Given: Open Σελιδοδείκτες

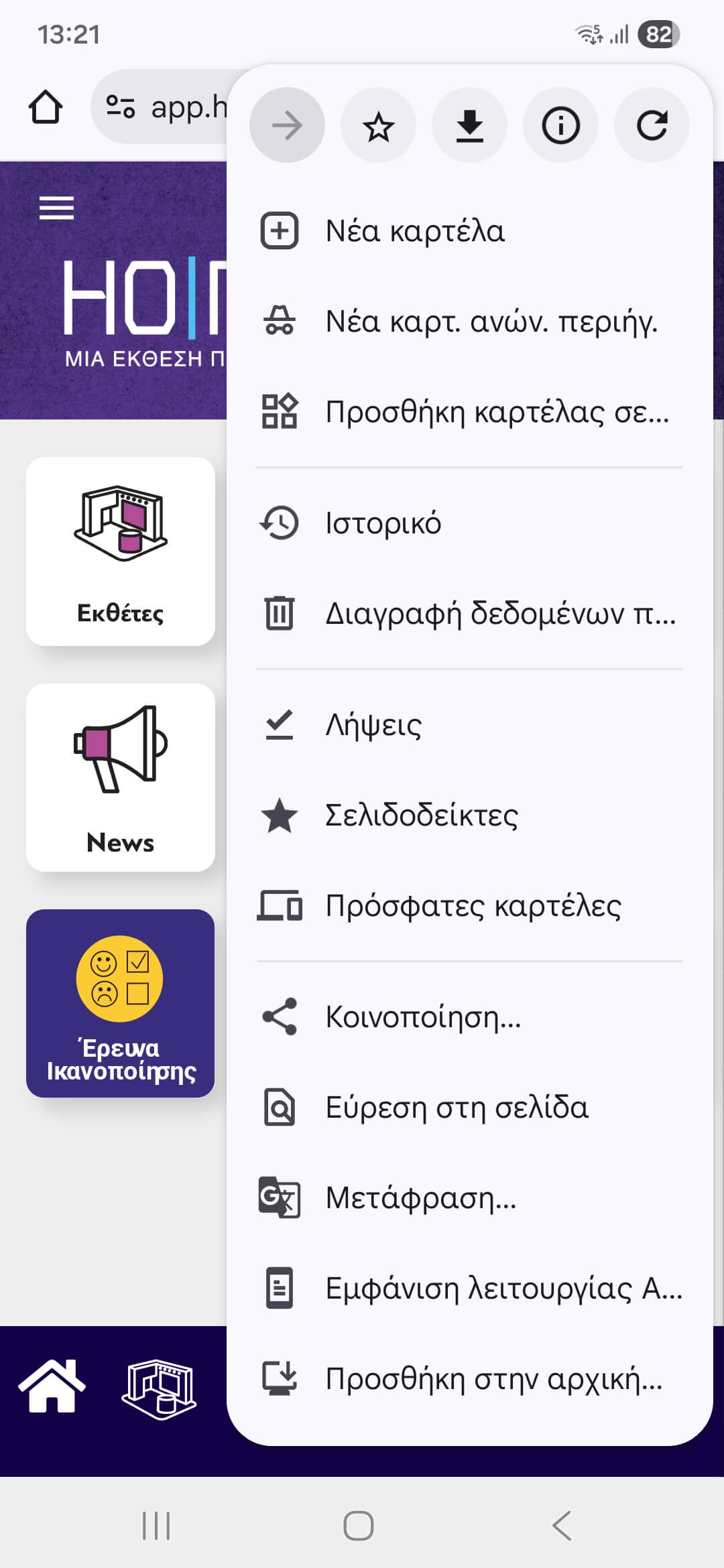Looking at the screenshot, I should pyautogui.click(x=421, y=815).
